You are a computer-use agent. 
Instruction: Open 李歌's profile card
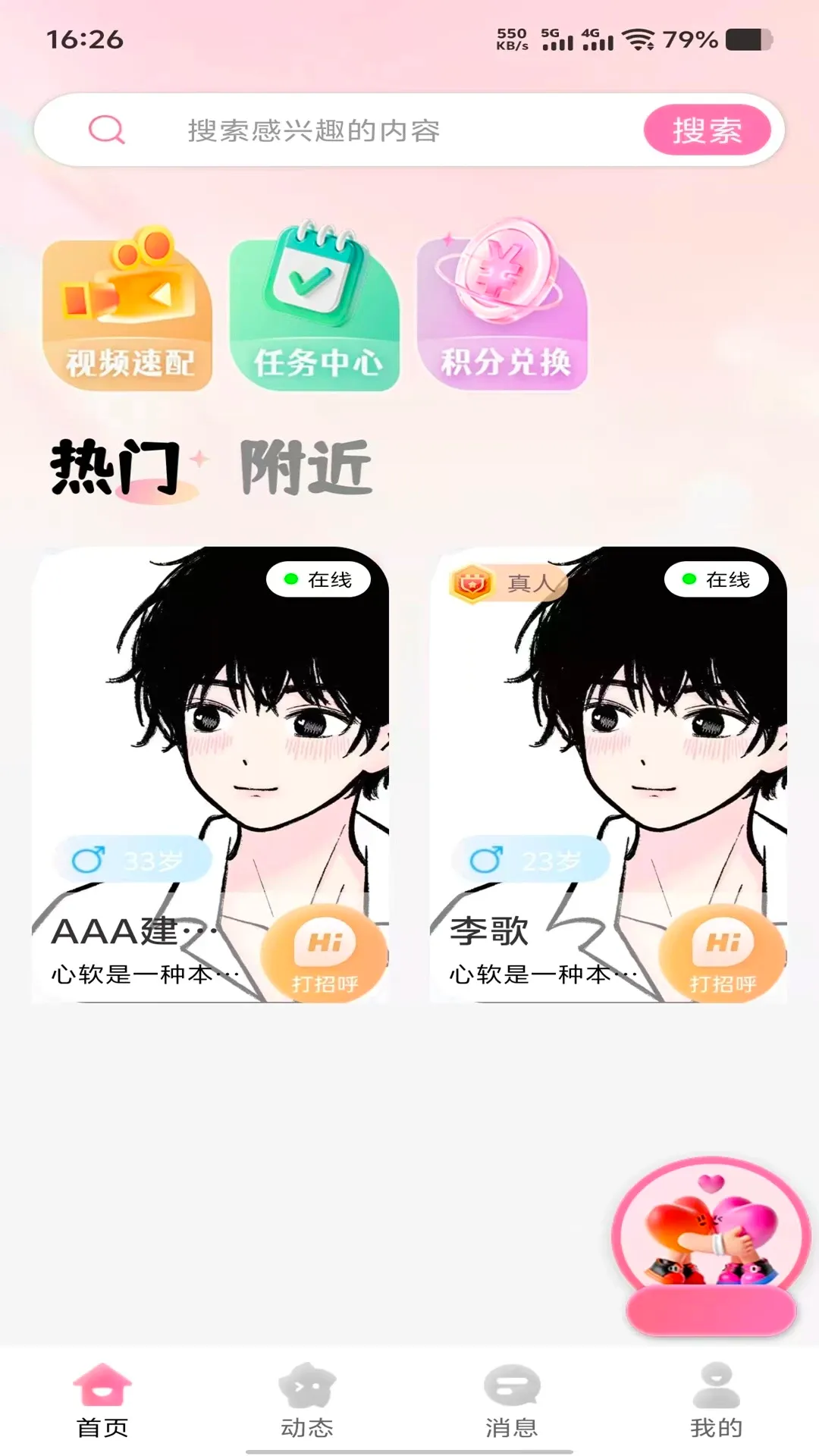pyautogui.click(x=608, y=774)
